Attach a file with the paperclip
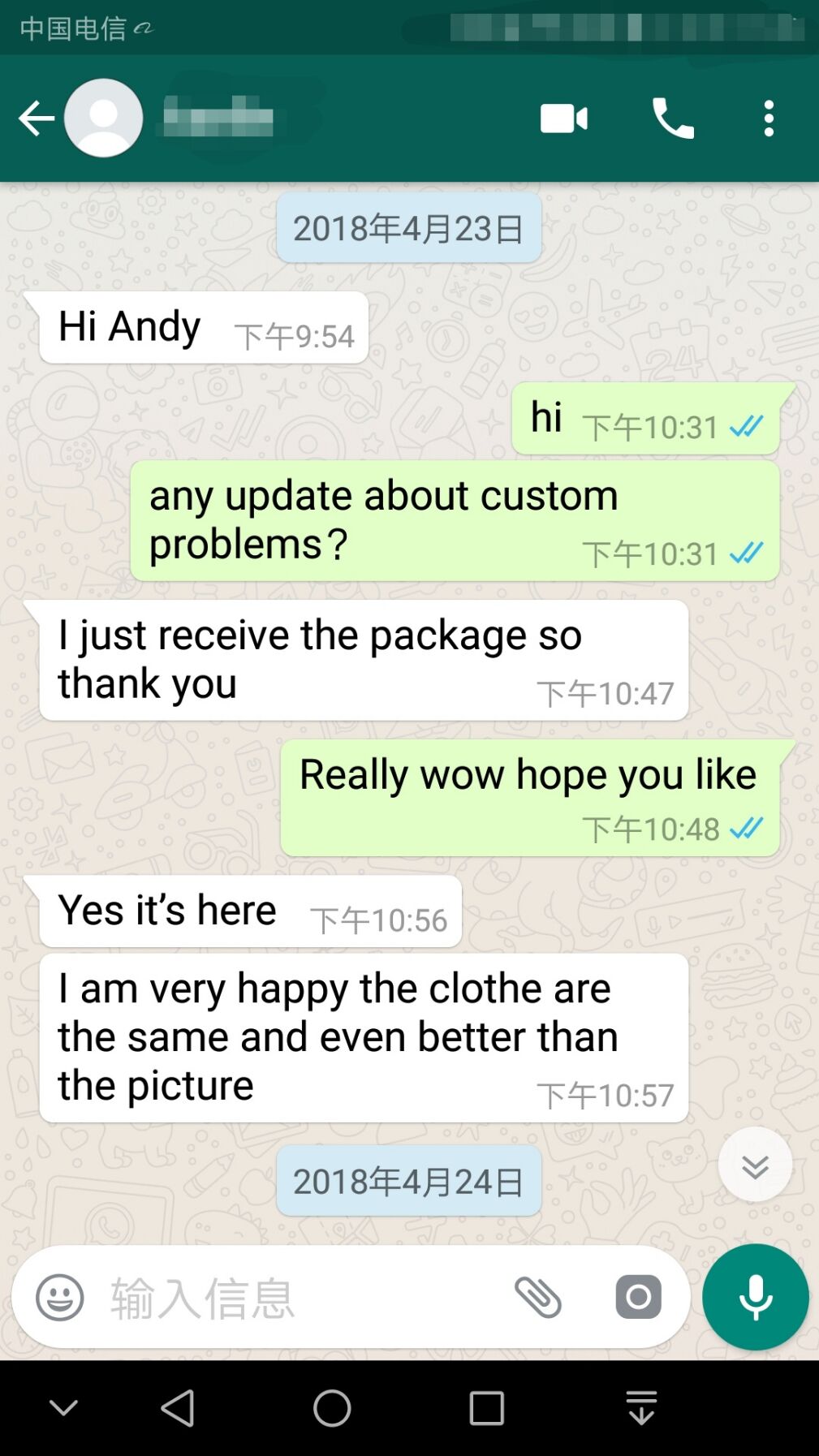 [x=538, y=1297]
